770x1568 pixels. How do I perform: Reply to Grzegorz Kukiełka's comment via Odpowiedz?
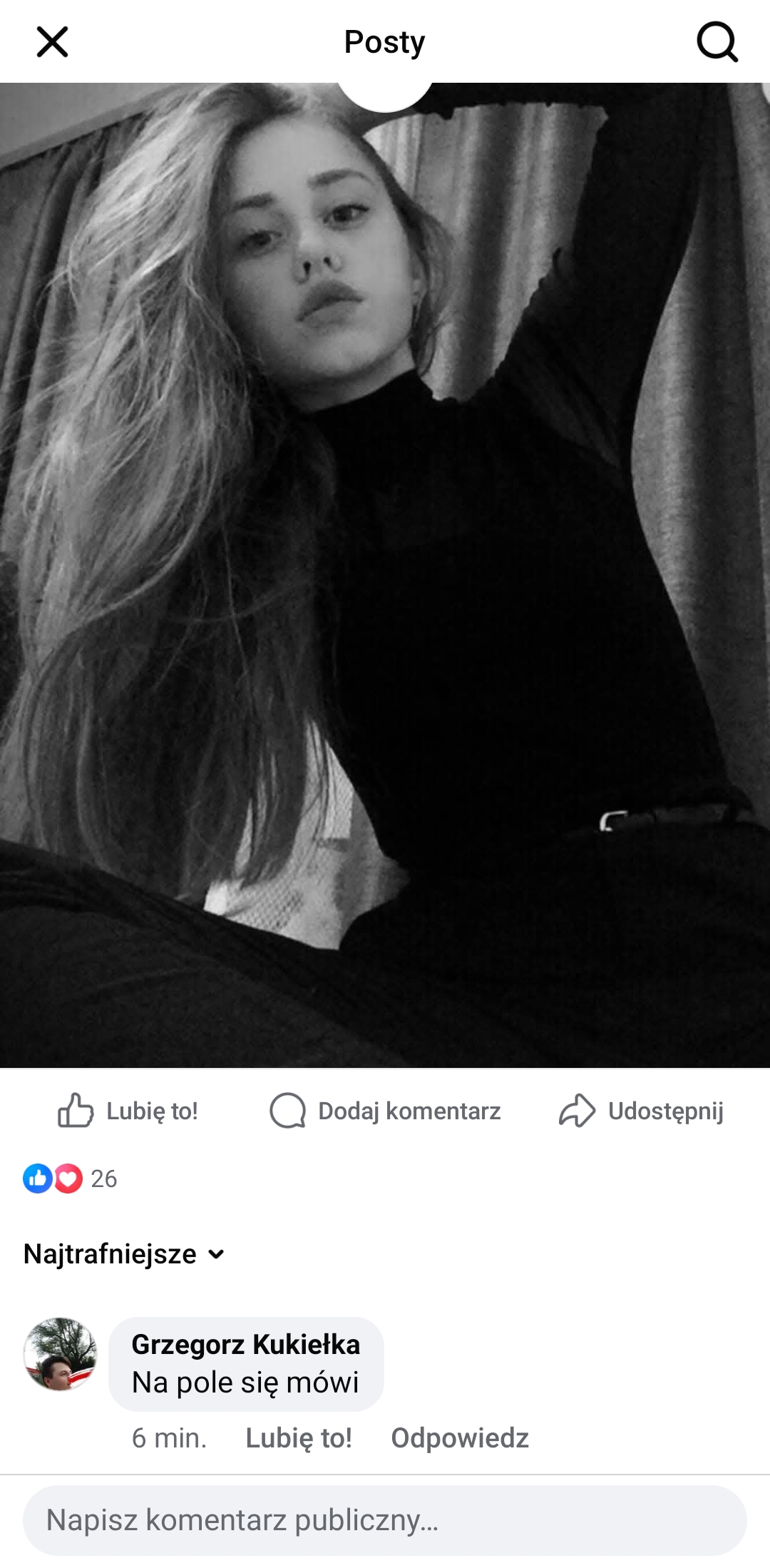tap(460, 1438)
